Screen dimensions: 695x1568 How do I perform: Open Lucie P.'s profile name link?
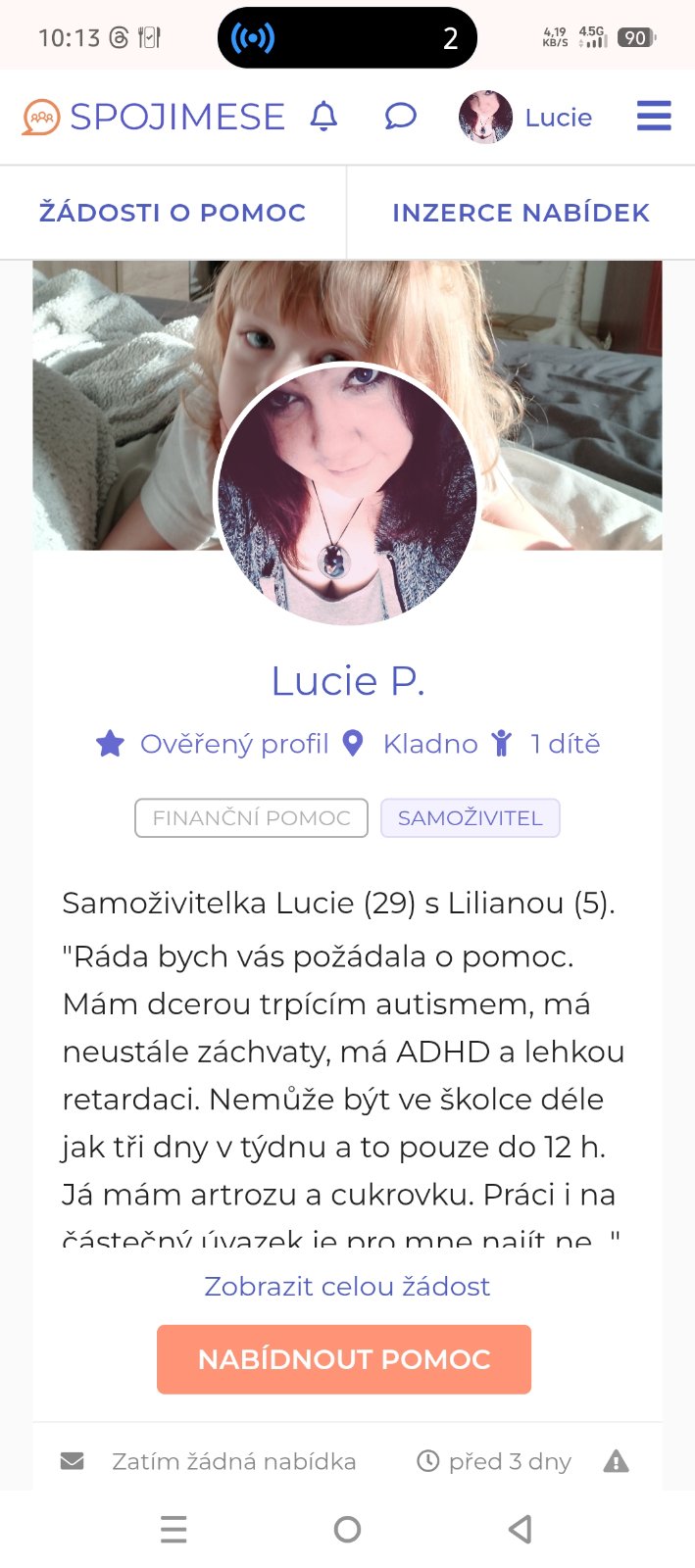coord(348,681)
